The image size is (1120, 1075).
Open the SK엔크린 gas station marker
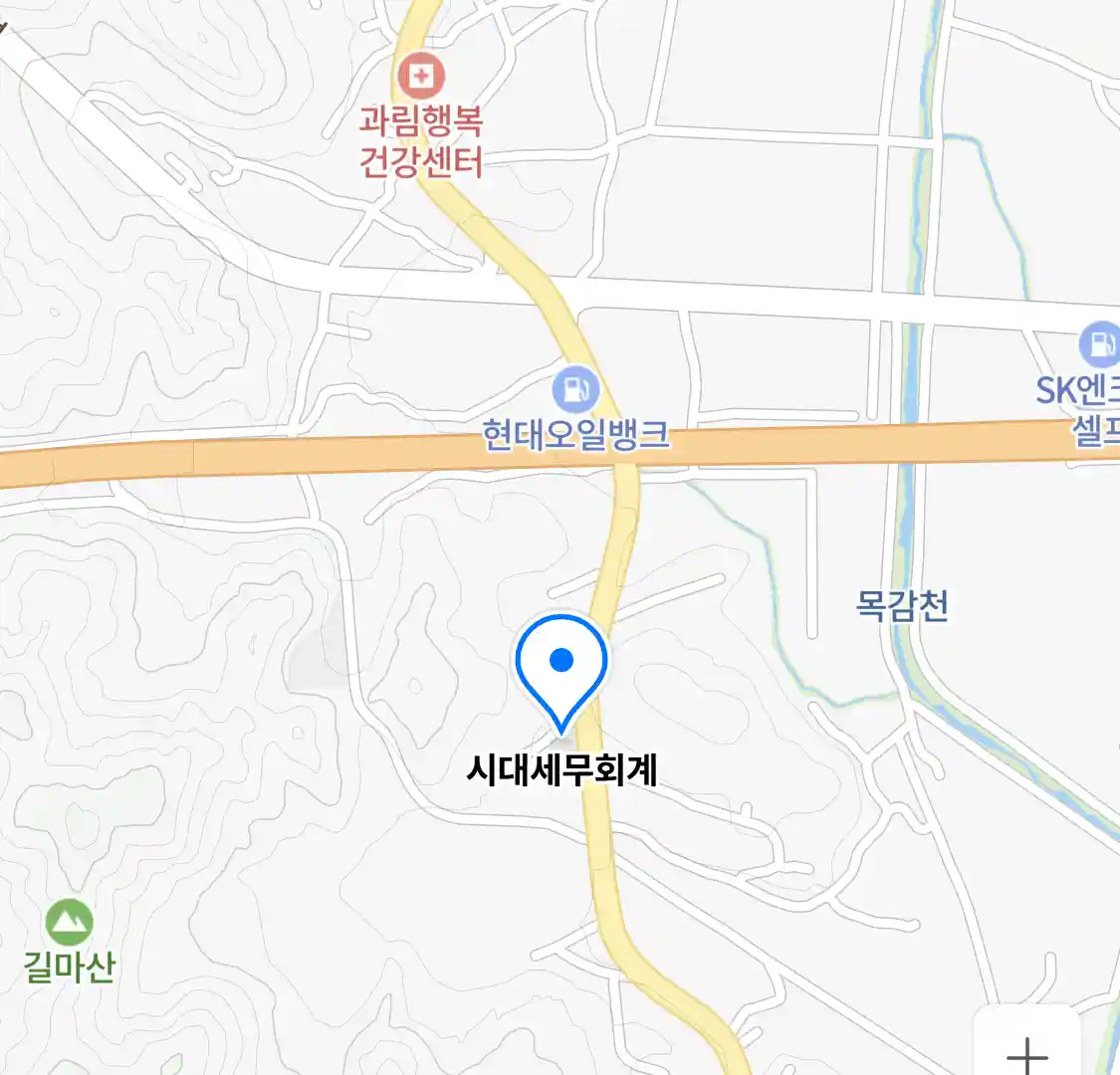point(1100,345)
